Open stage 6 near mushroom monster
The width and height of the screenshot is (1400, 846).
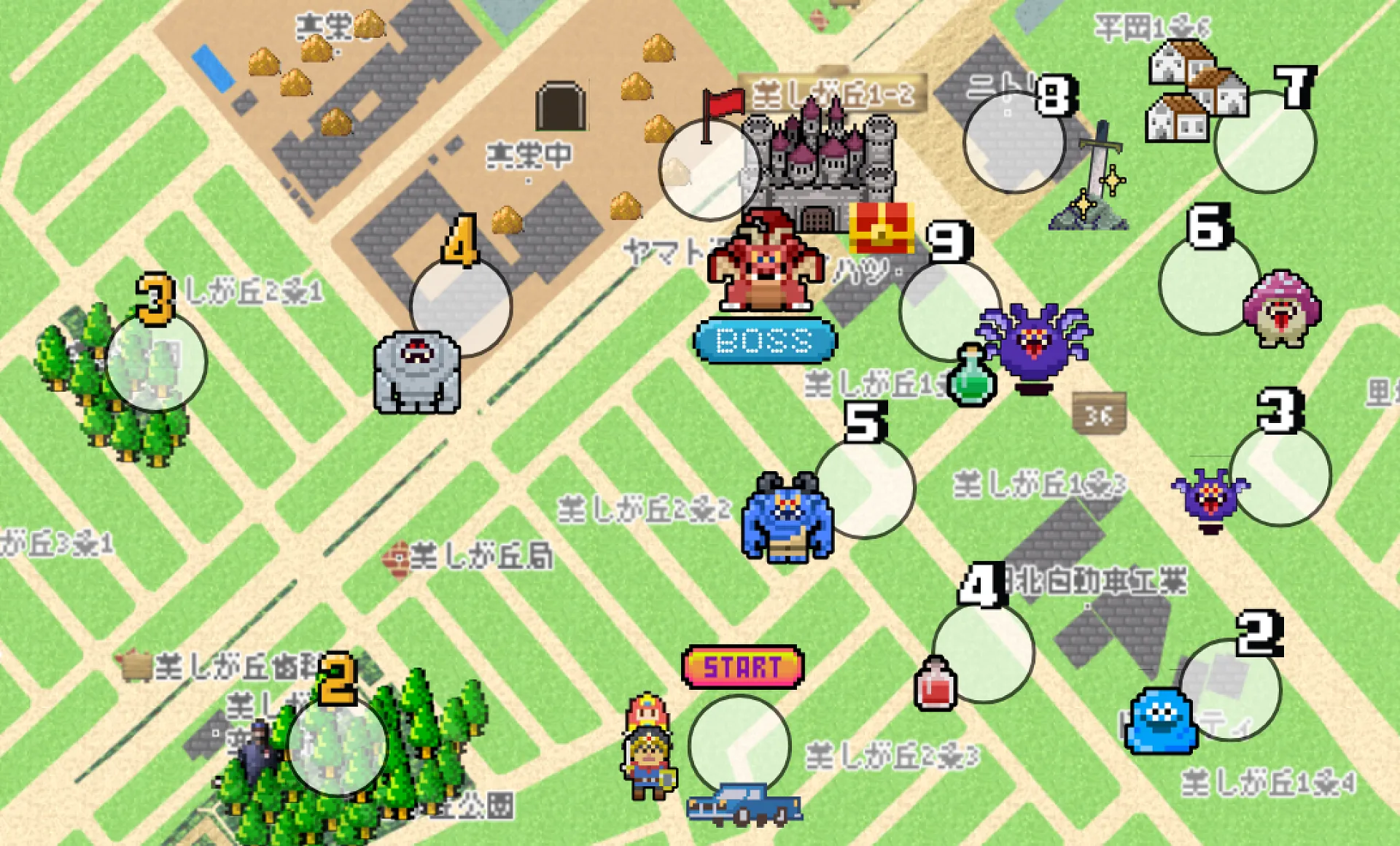pyautogui.click(x=1209, y=284)
